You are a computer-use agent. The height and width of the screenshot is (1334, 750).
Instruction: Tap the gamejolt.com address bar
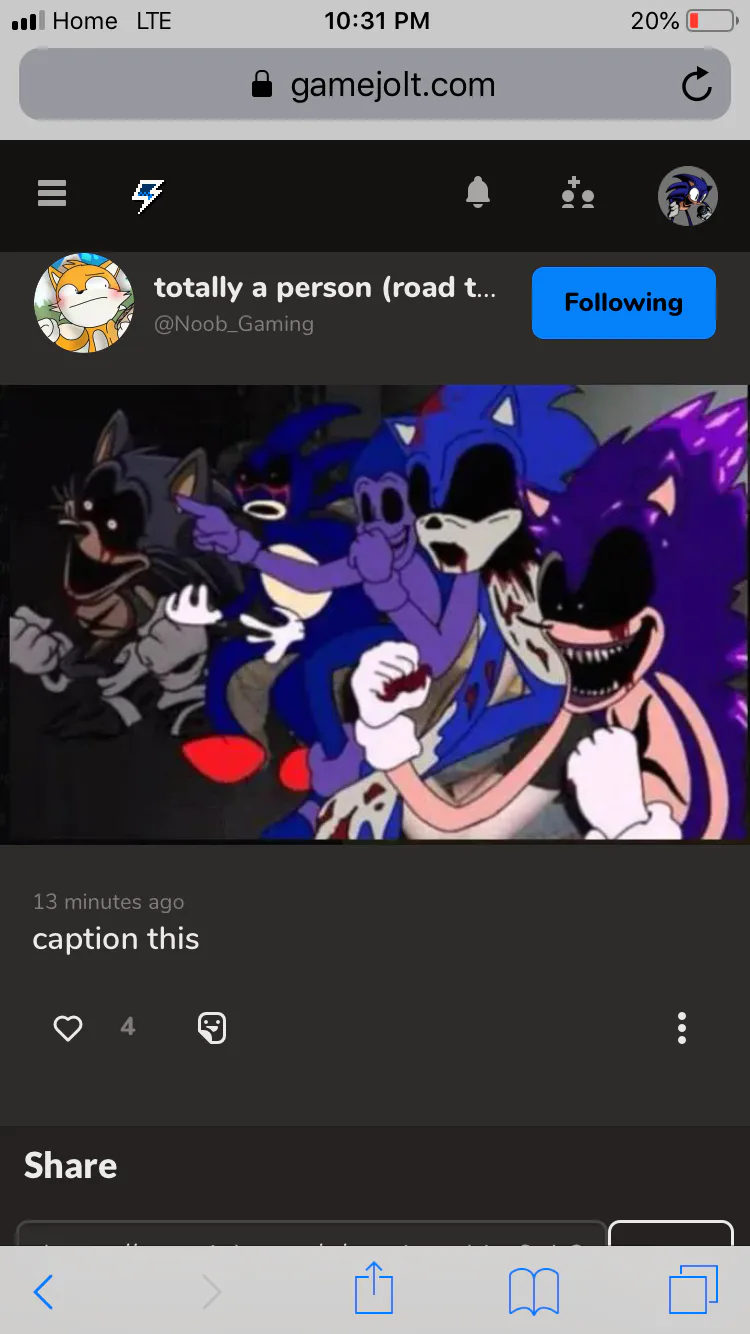375,85
